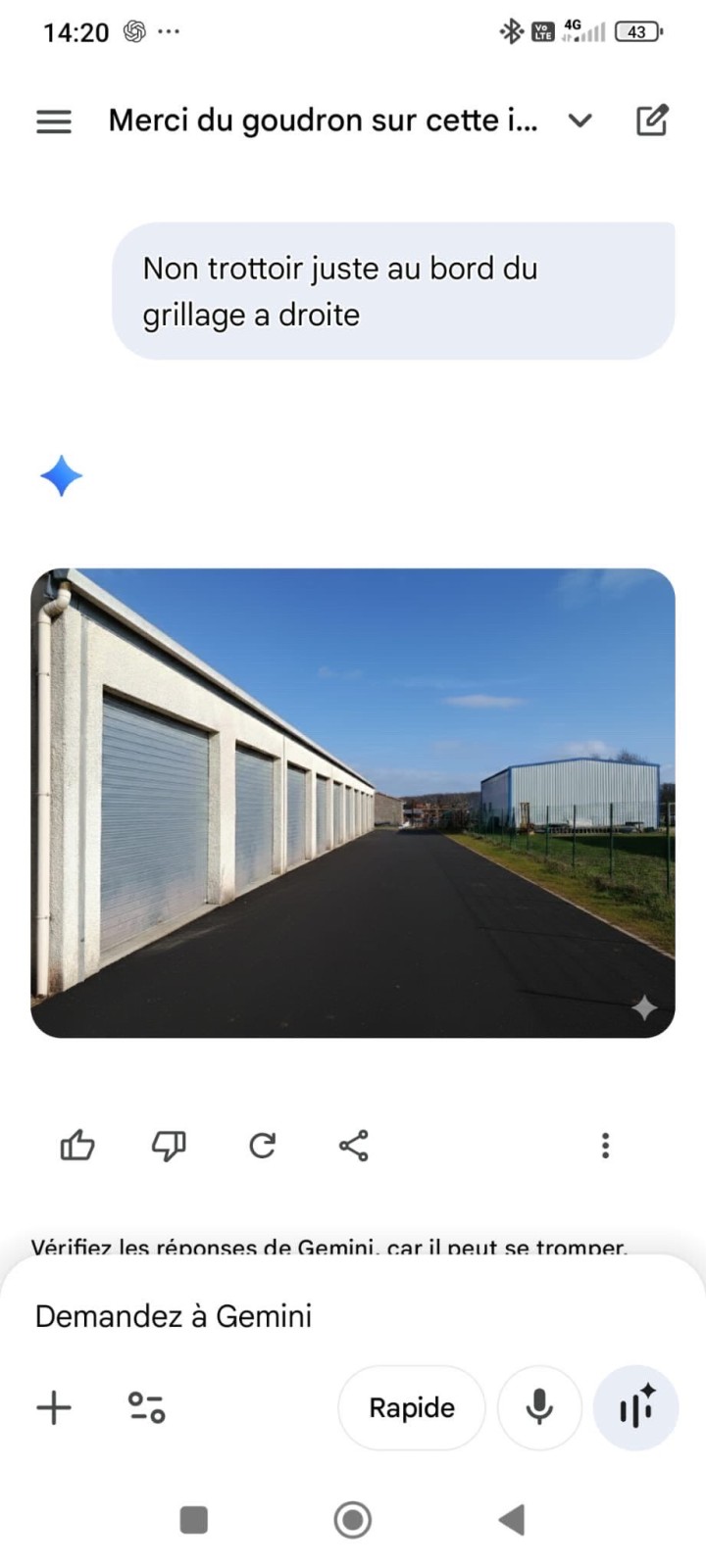Add an attachment with the plus icon
This screenshot has width=706, height=1568.
54,1408
